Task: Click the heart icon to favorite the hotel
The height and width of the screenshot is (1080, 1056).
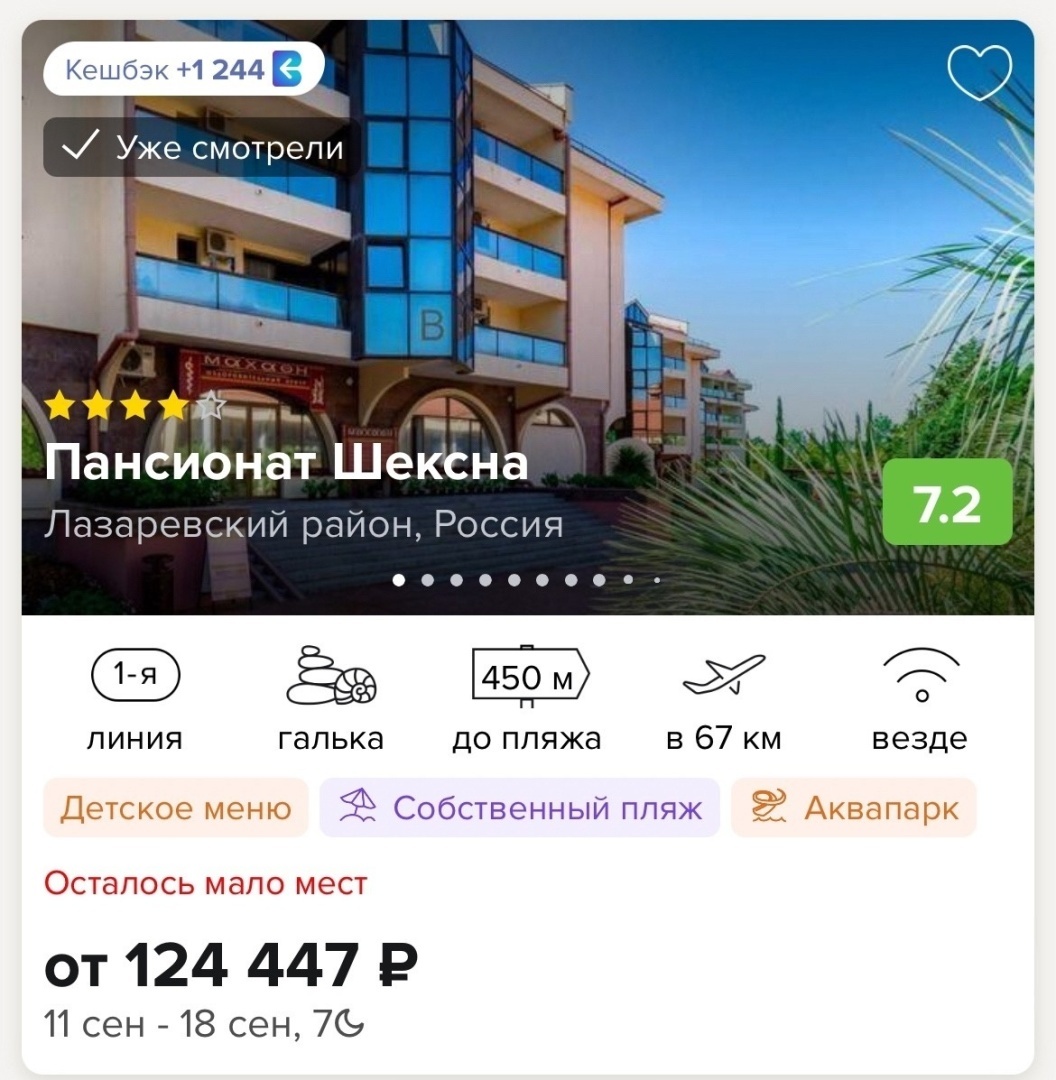Action: tap(981, 73)
